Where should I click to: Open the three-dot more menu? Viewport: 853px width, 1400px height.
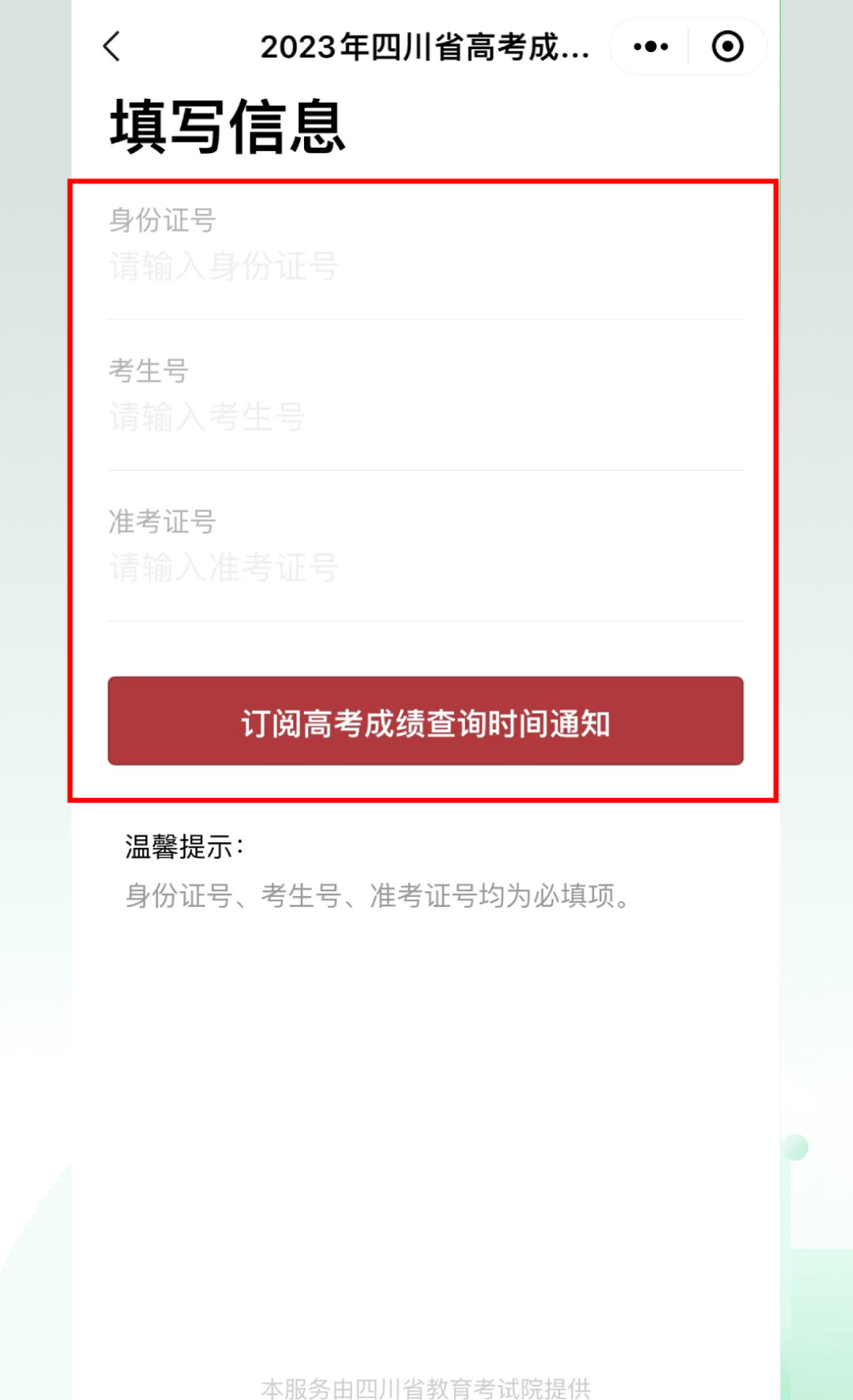coord(651,47)
